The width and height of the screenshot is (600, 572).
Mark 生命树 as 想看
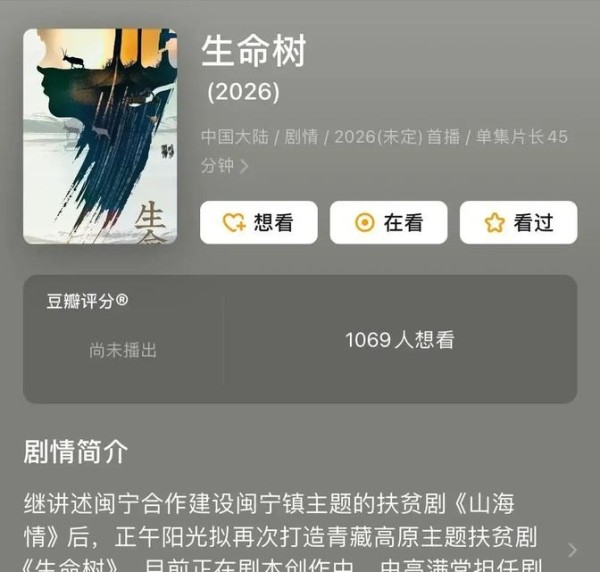(258, 223)
